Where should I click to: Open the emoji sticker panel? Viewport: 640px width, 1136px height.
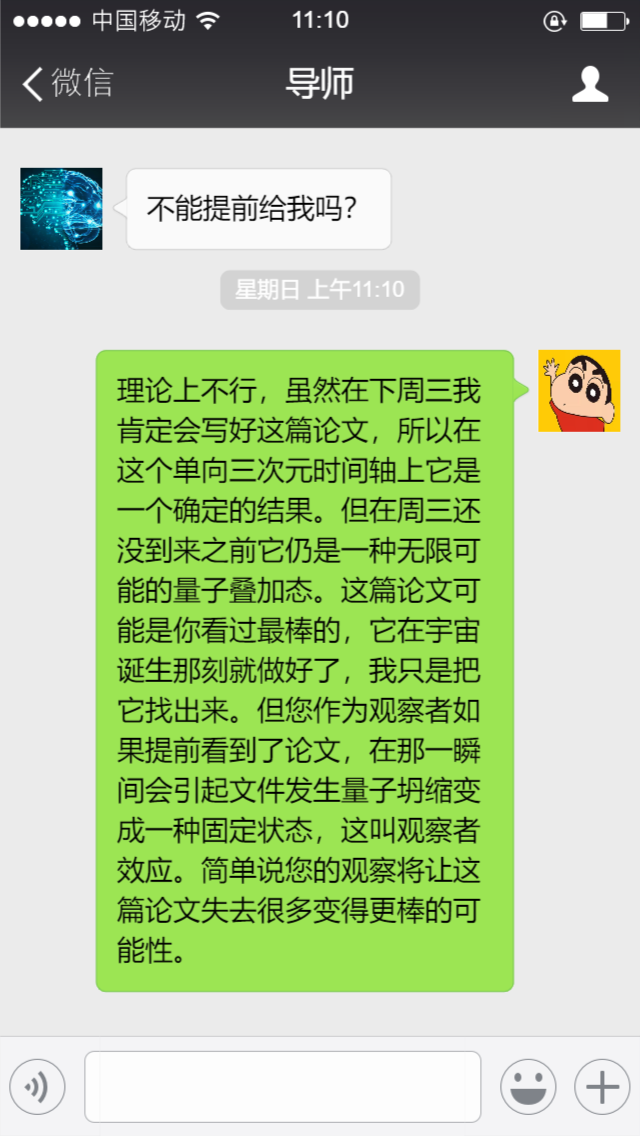[528, 1086]
